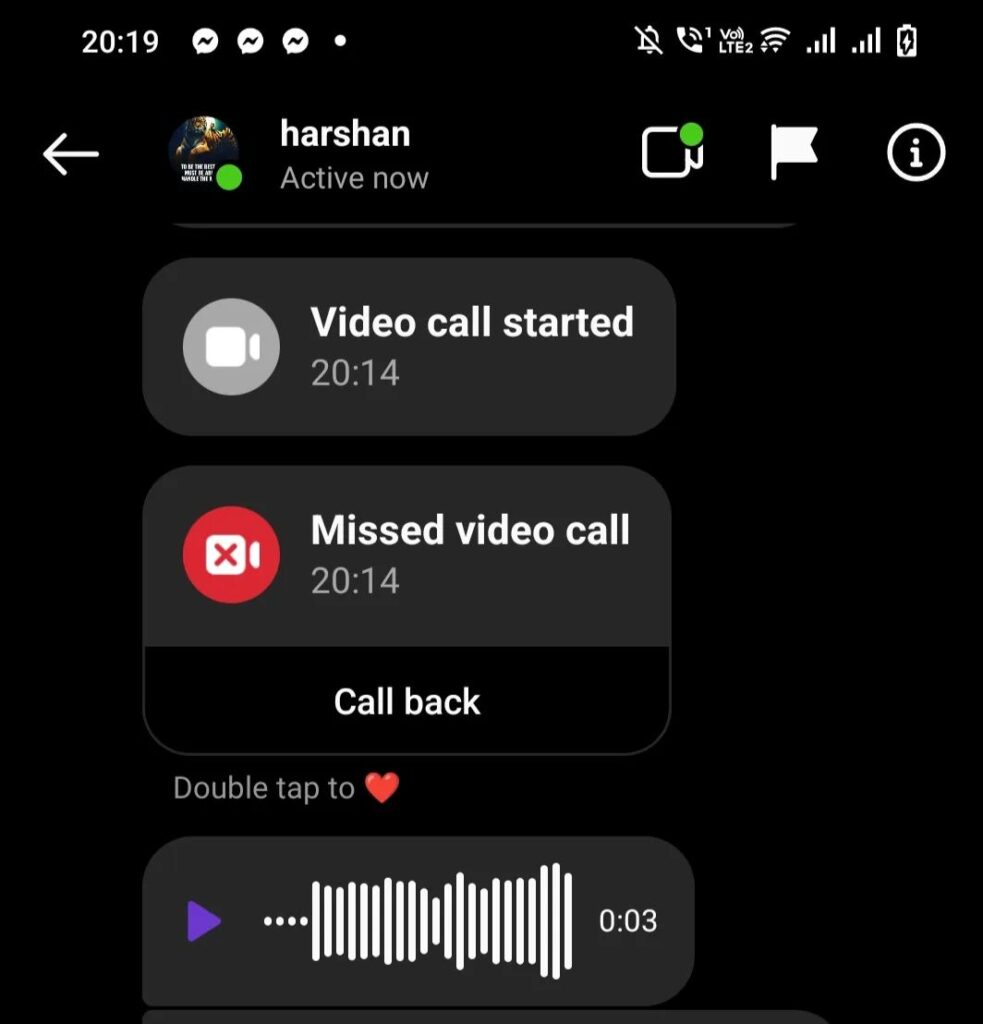Tap the flag icon in the header
983x1024 pixels.
coord(794,152)
